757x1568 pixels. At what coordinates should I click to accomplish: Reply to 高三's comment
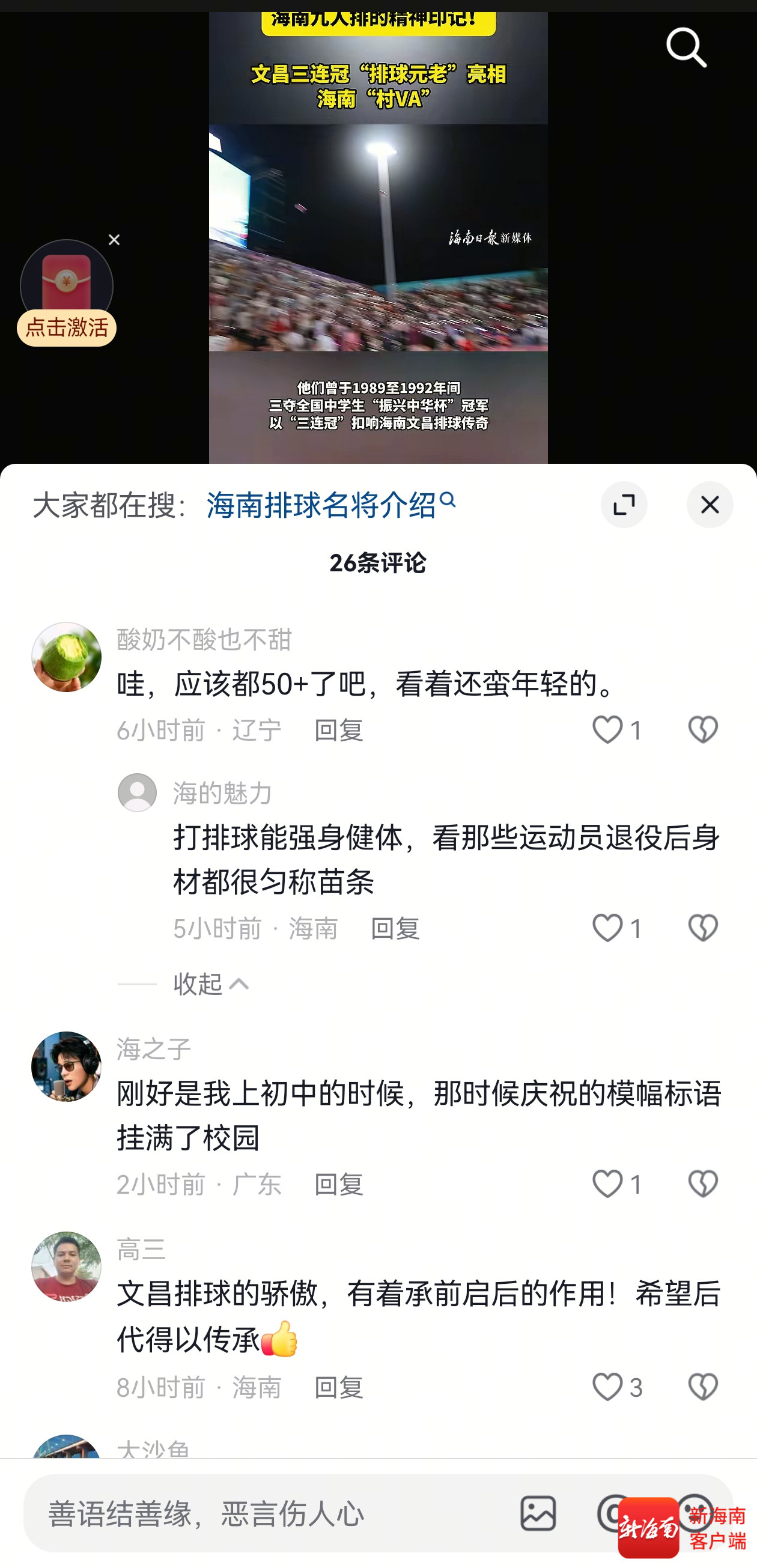(338, 1387)
